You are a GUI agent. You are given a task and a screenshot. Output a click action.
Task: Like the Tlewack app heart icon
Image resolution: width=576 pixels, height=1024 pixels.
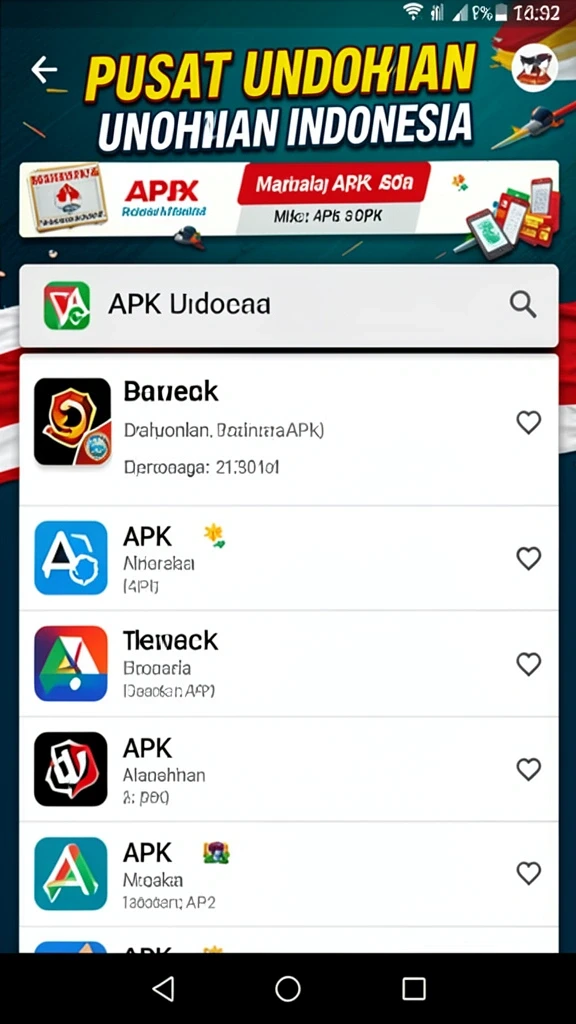tap(529, 664)
